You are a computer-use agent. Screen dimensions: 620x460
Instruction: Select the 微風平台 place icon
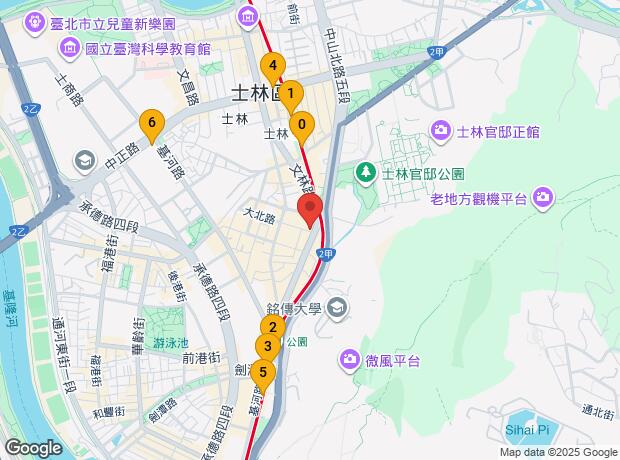pos(349,361)
